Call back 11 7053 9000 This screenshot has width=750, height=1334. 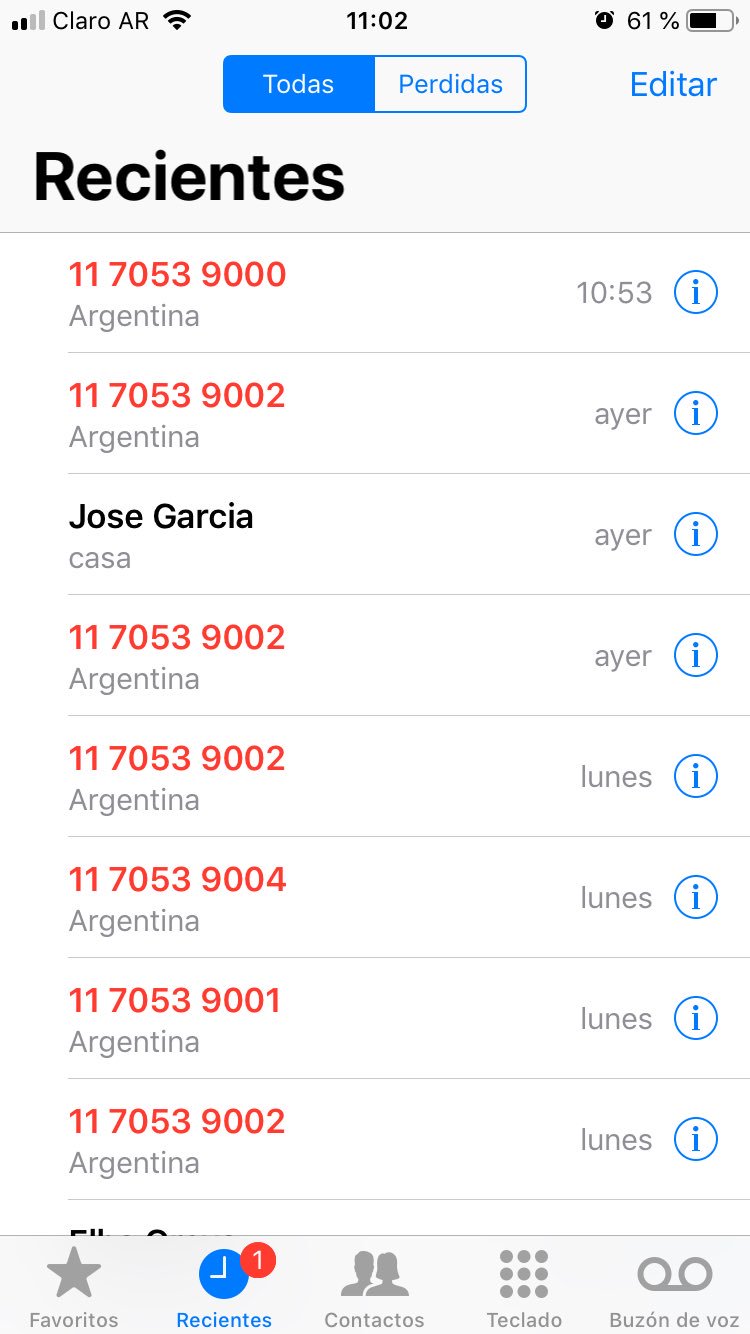pos(375,293)
